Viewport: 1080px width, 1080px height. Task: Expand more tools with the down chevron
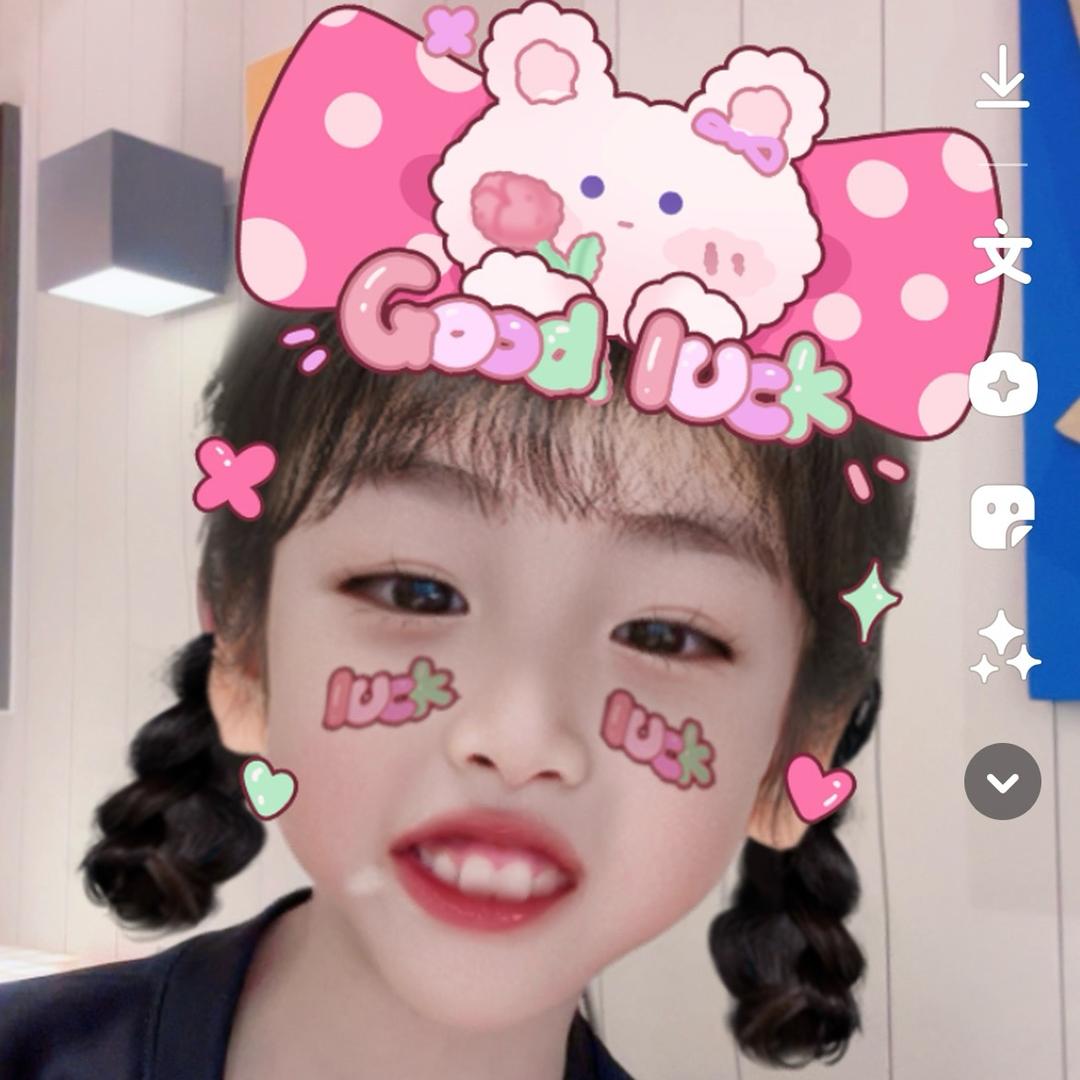tap(1002, 781)
